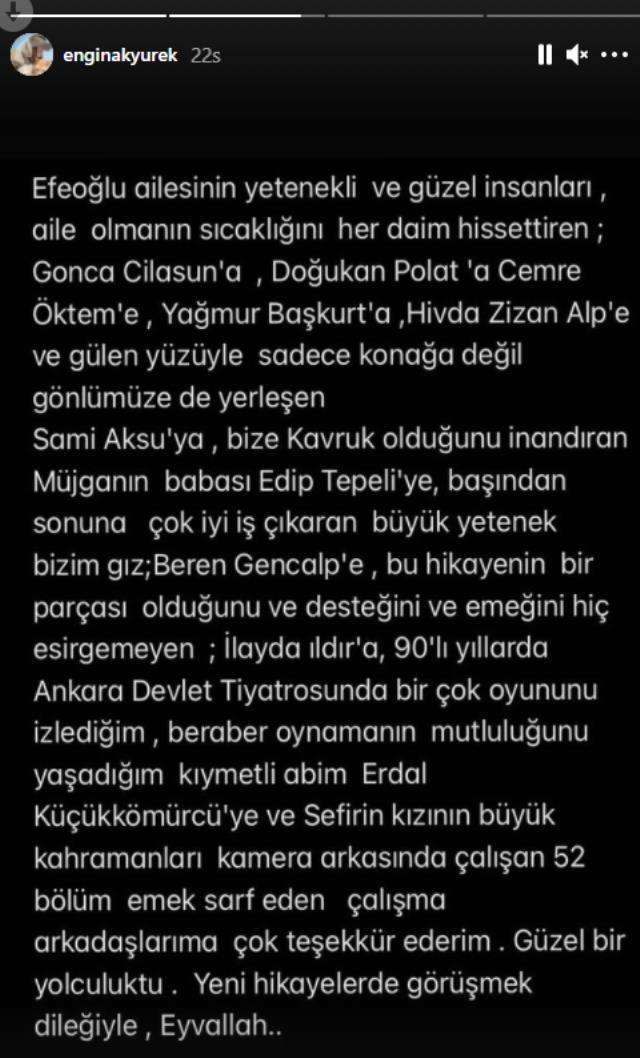
Task: Open enginakyurek's profile picture
Action: (x=31, y=55)
